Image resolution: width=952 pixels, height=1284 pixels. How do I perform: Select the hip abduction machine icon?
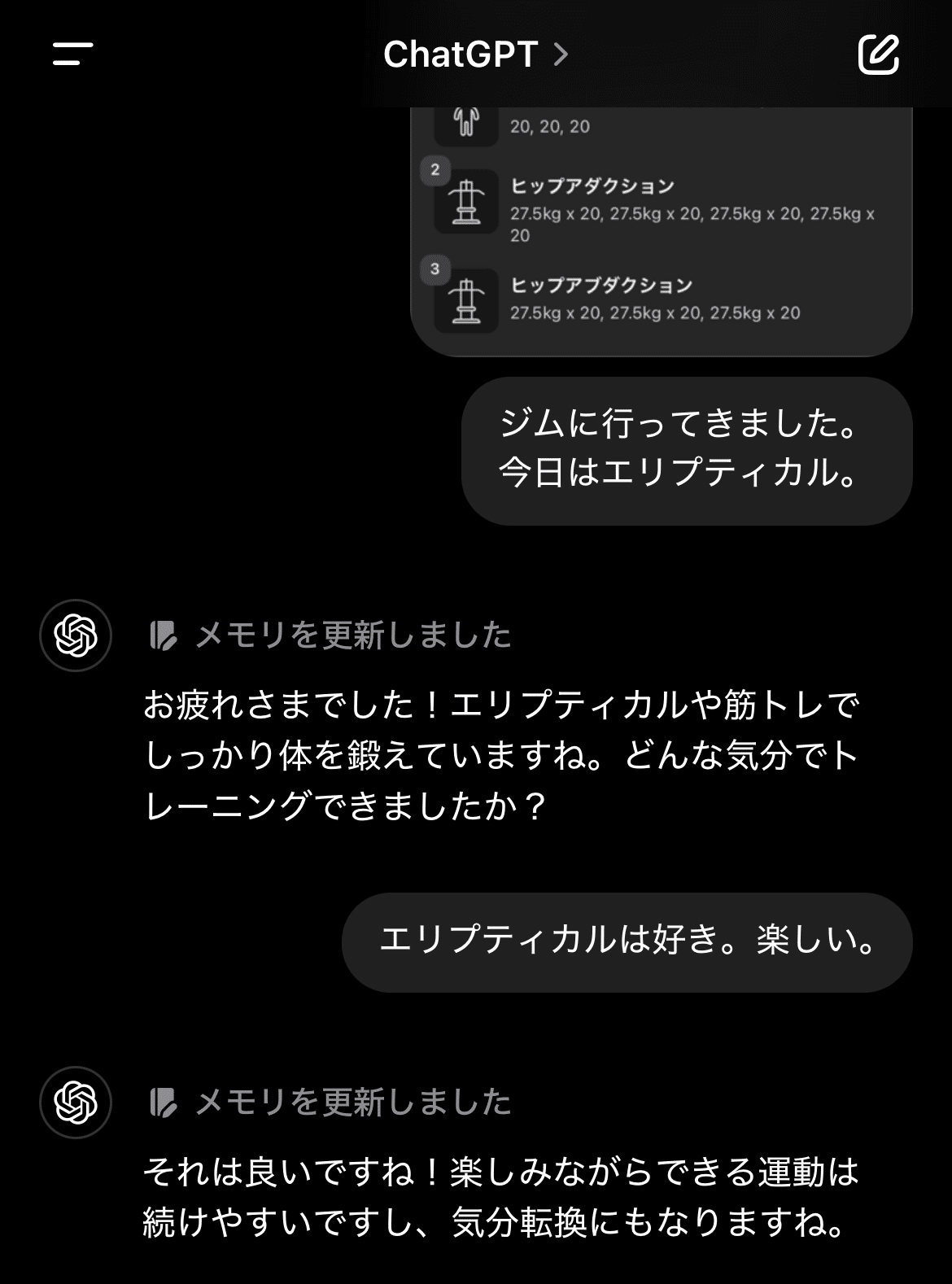465,299
